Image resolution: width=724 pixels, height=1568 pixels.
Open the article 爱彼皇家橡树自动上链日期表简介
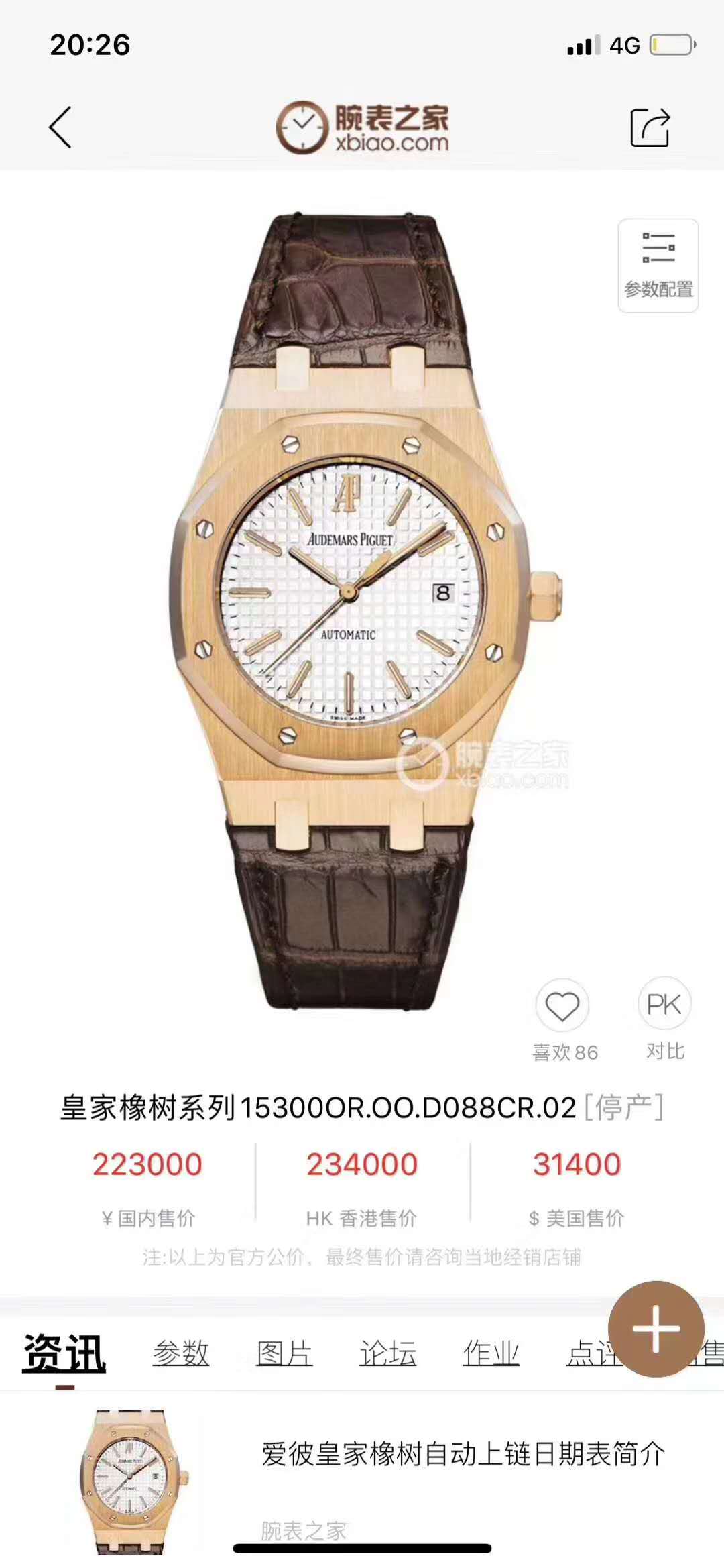tap(463, 1454)
